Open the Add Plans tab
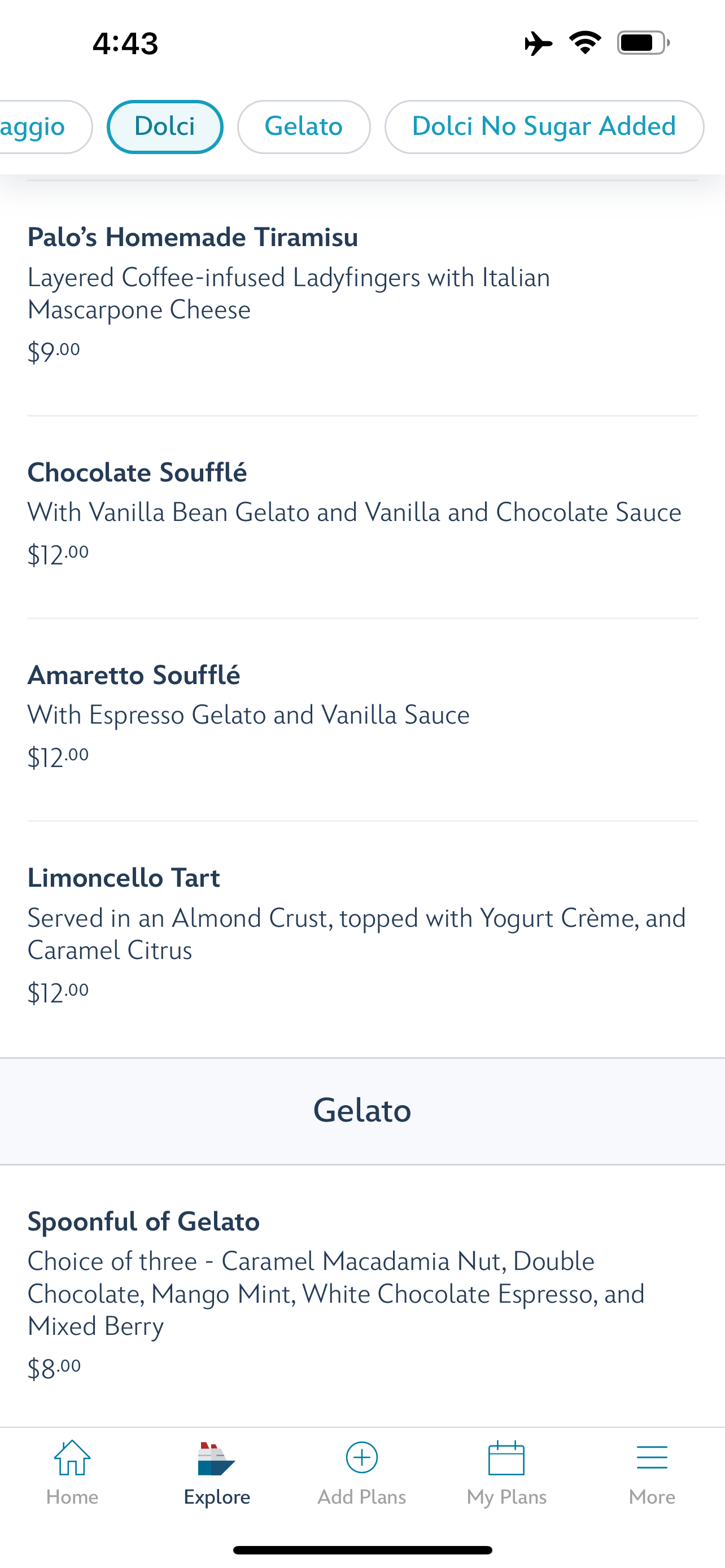 pyautogui.click(x=361, y=1472)
